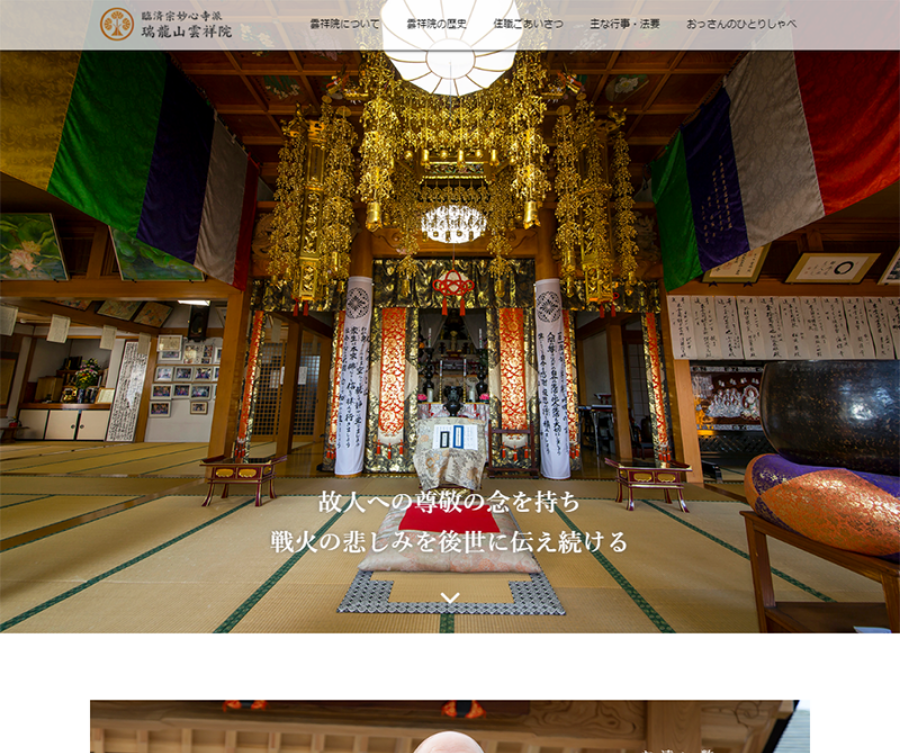The width and height of the screenshot is (900, 753).
Task: Open 住職ごあいさつ from the top menu
Action: coord(527,24)
